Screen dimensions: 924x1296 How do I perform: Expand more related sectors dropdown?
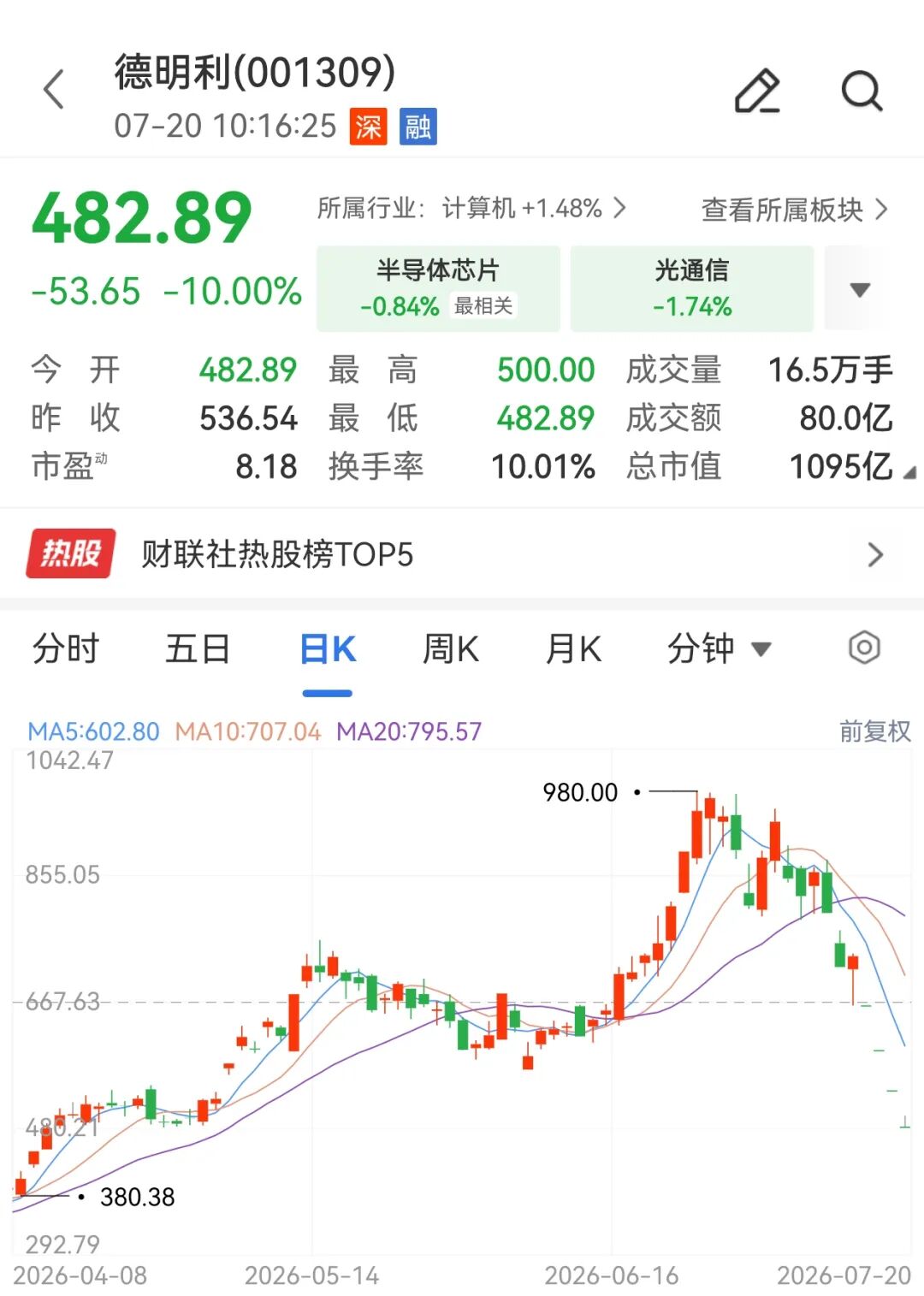pos(860,289)
